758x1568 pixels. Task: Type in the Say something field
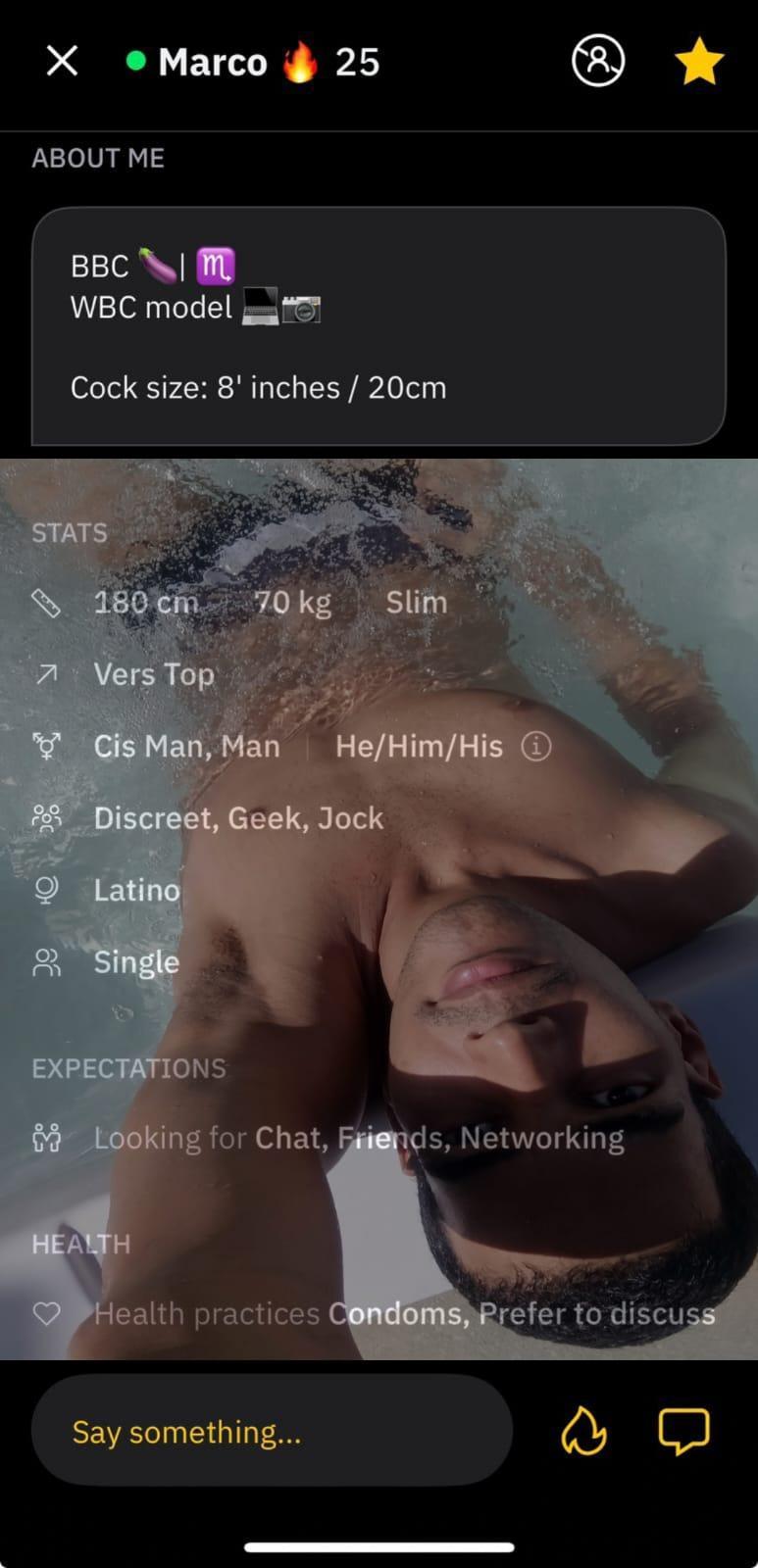pos(272,1432)
